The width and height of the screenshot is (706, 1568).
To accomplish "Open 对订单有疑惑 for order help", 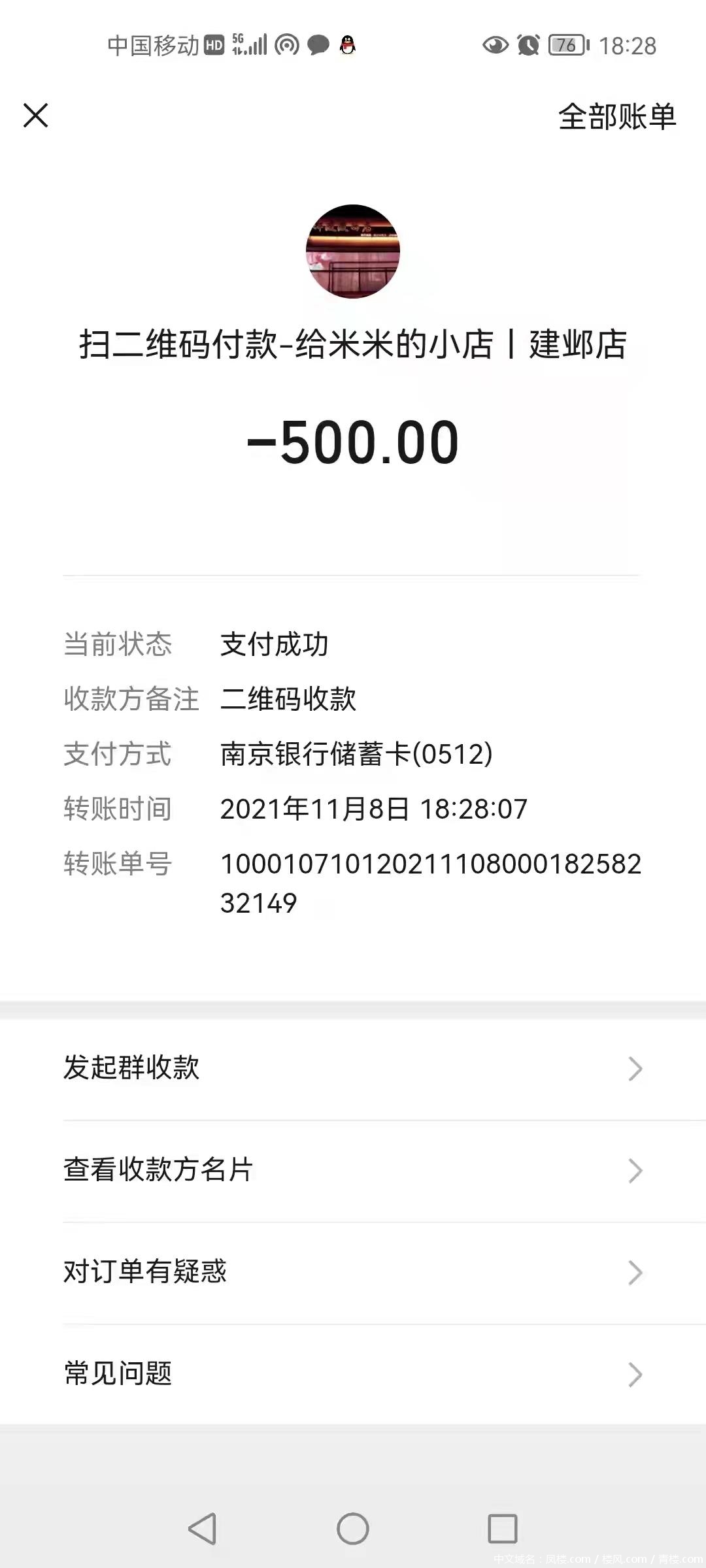I will click(353, 1272).
